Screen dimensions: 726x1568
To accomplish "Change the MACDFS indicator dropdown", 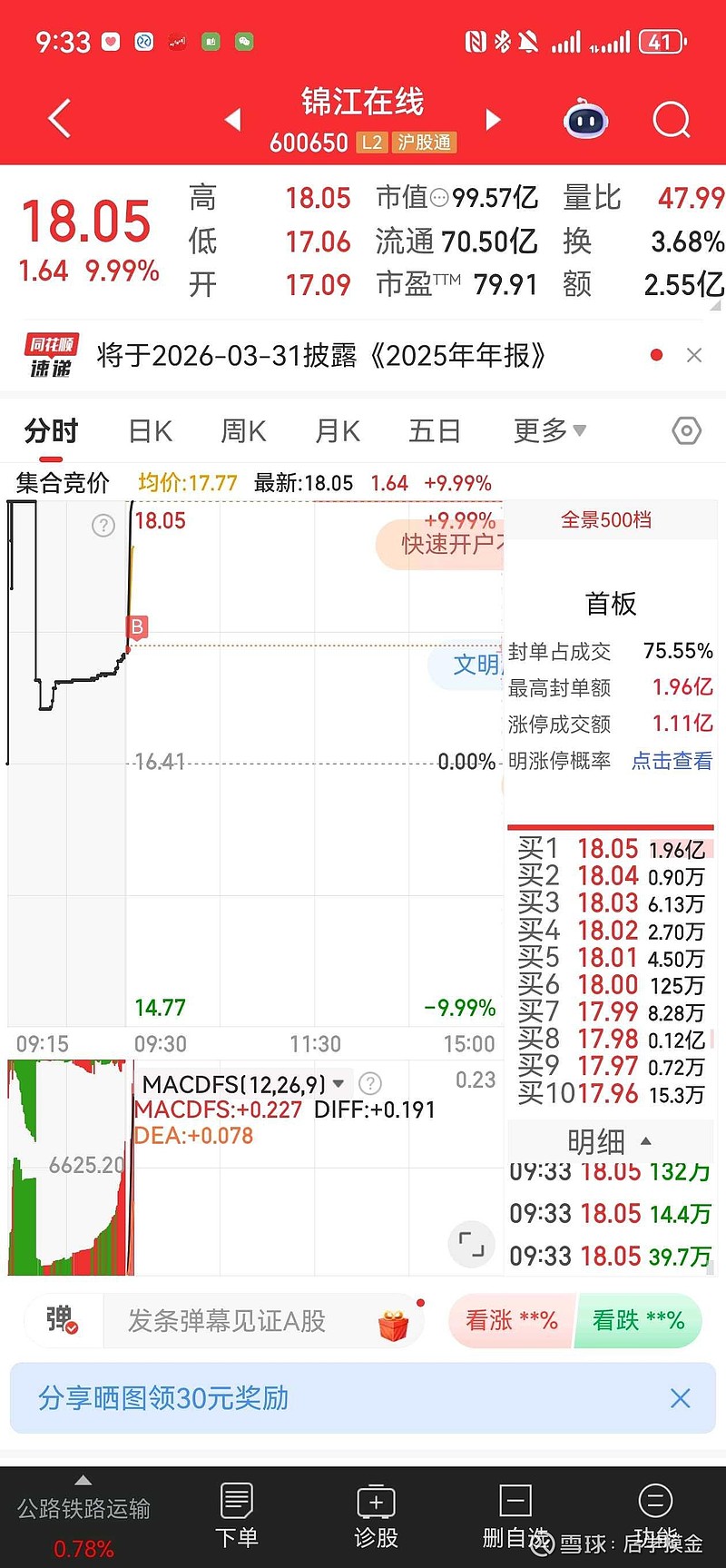I will tap(338, 1084).
